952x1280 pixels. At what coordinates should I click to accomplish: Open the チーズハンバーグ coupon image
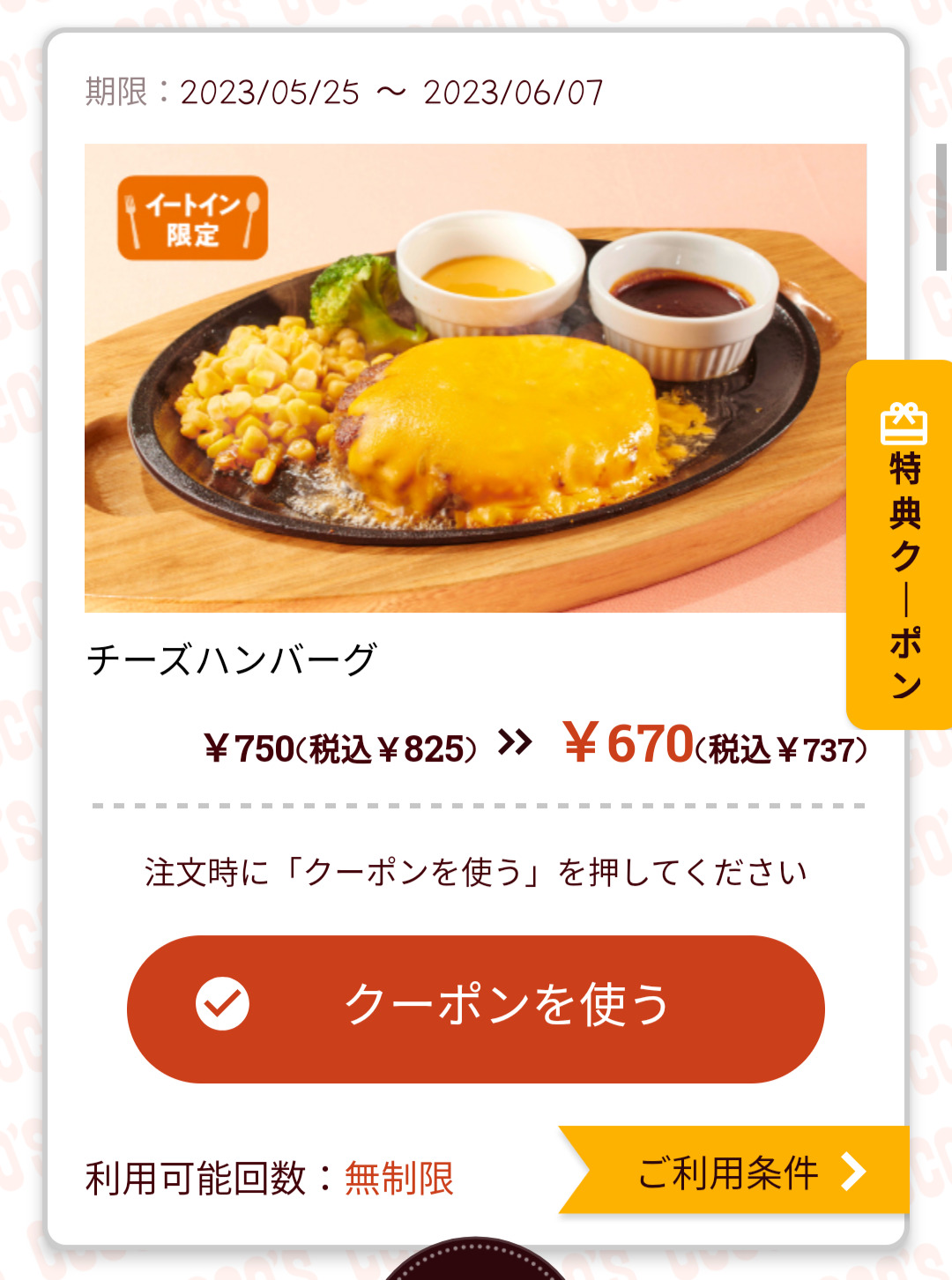point(465,379)
